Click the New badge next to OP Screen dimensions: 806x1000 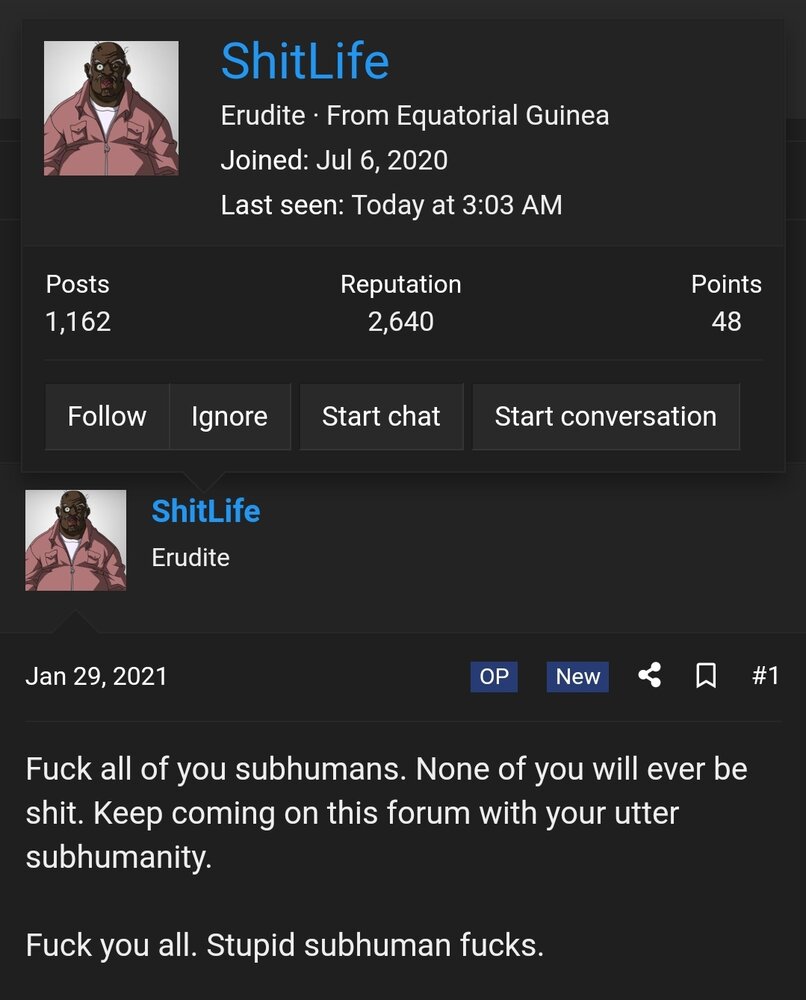577,677
